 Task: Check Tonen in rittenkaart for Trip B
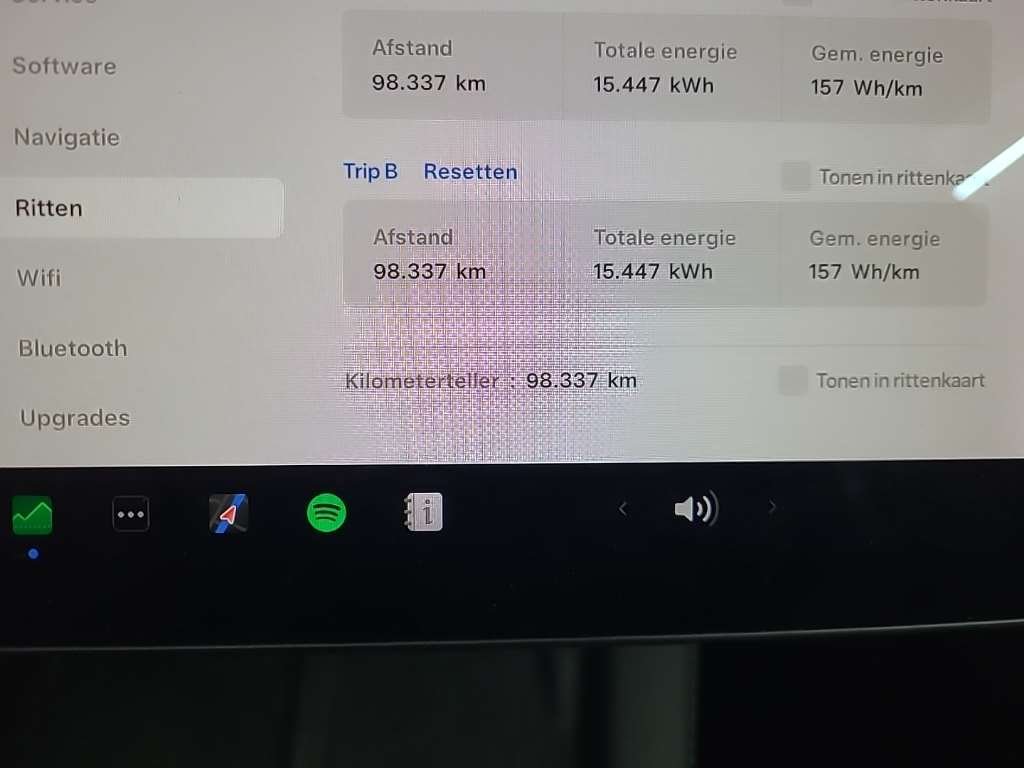coord(796,177)
